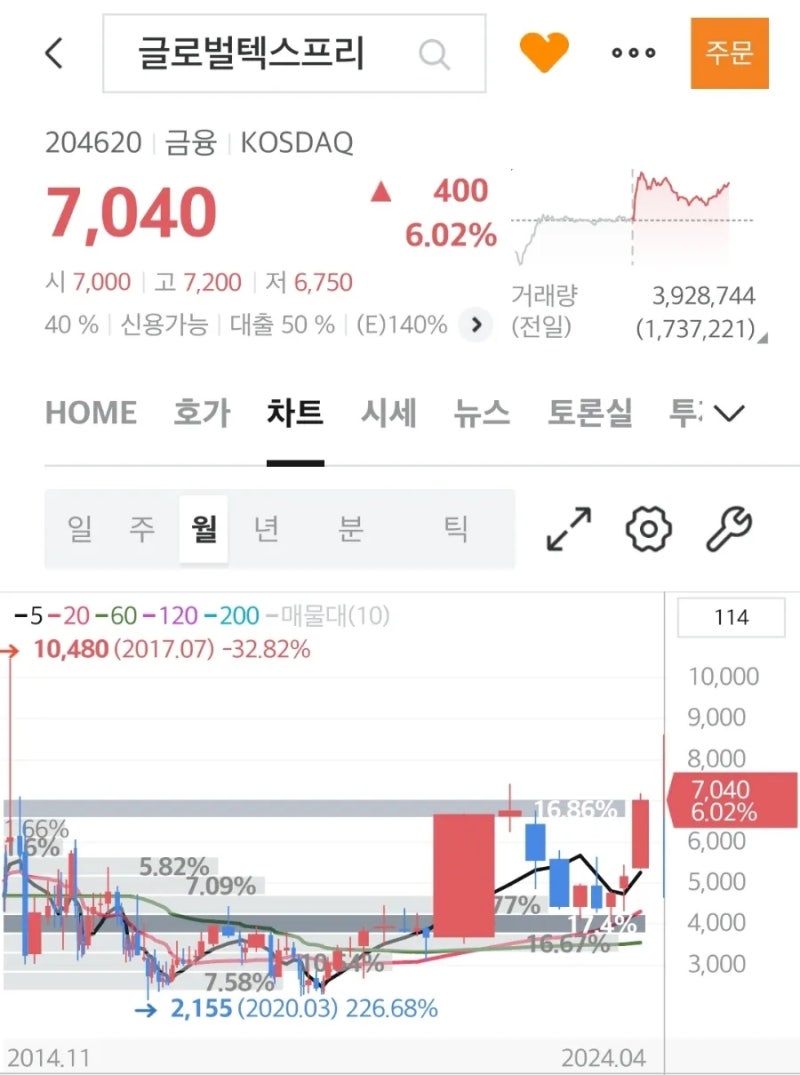Expand the chart to fullscreen with diagonal arrows
This screenshot has height=1075, width=800.
(569, 528)
